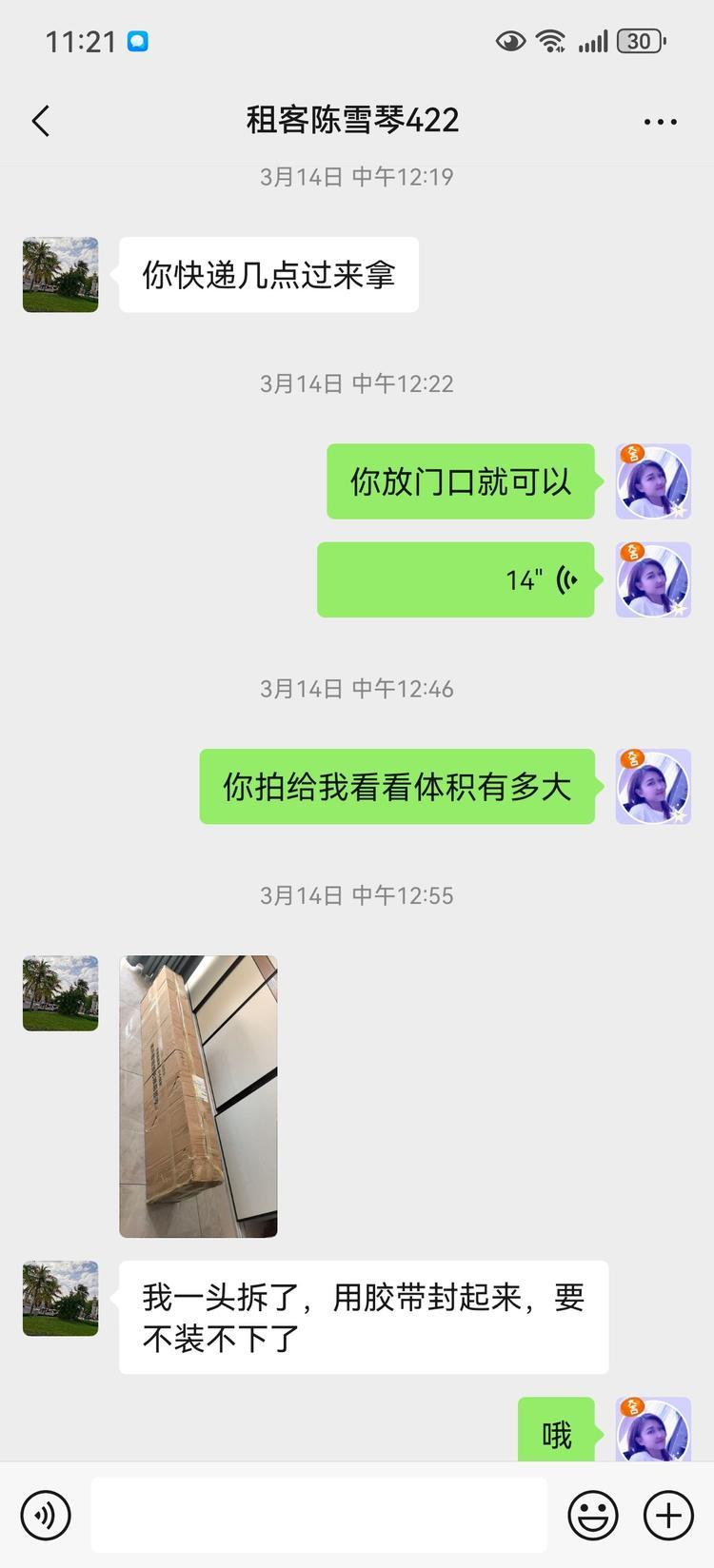Image resolution: width=714 pixels, height=1568 pixels.
Task: View contact avatar beside 你快递几点过来拿
Action: tap(61, 275)
